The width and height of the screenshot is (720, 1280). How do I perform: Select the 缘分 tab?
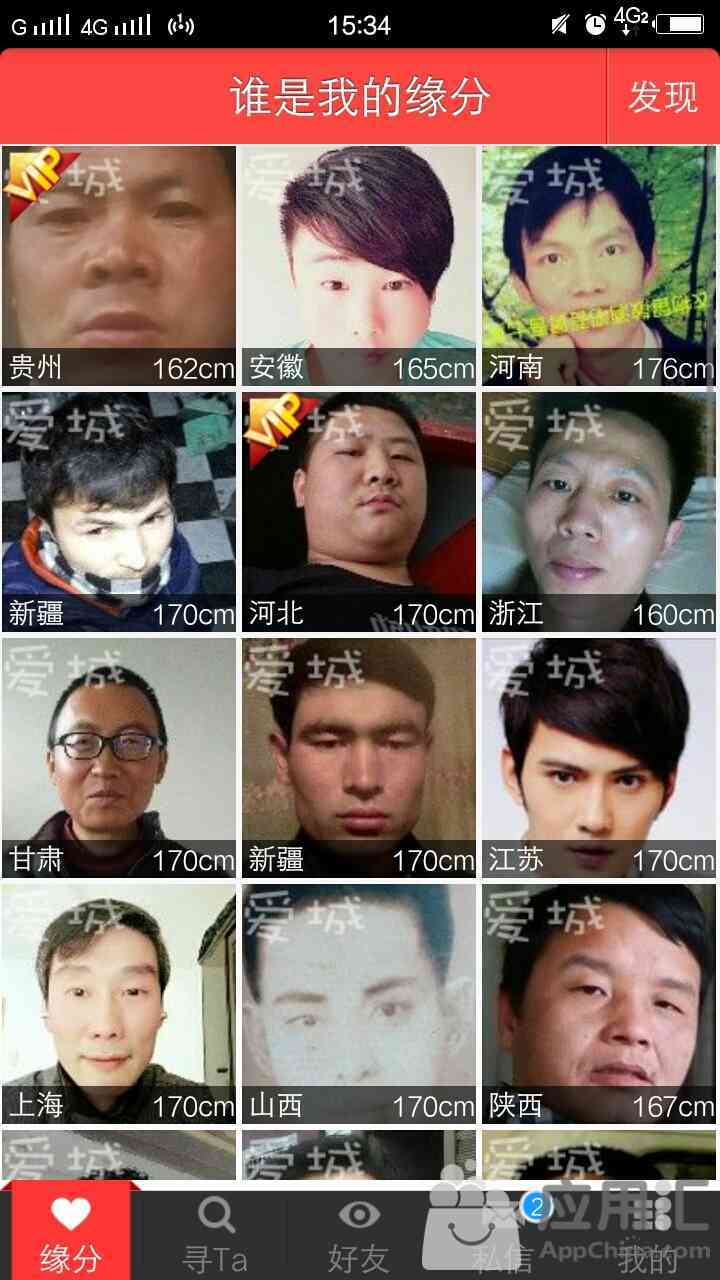click(x=71, y=1236)
